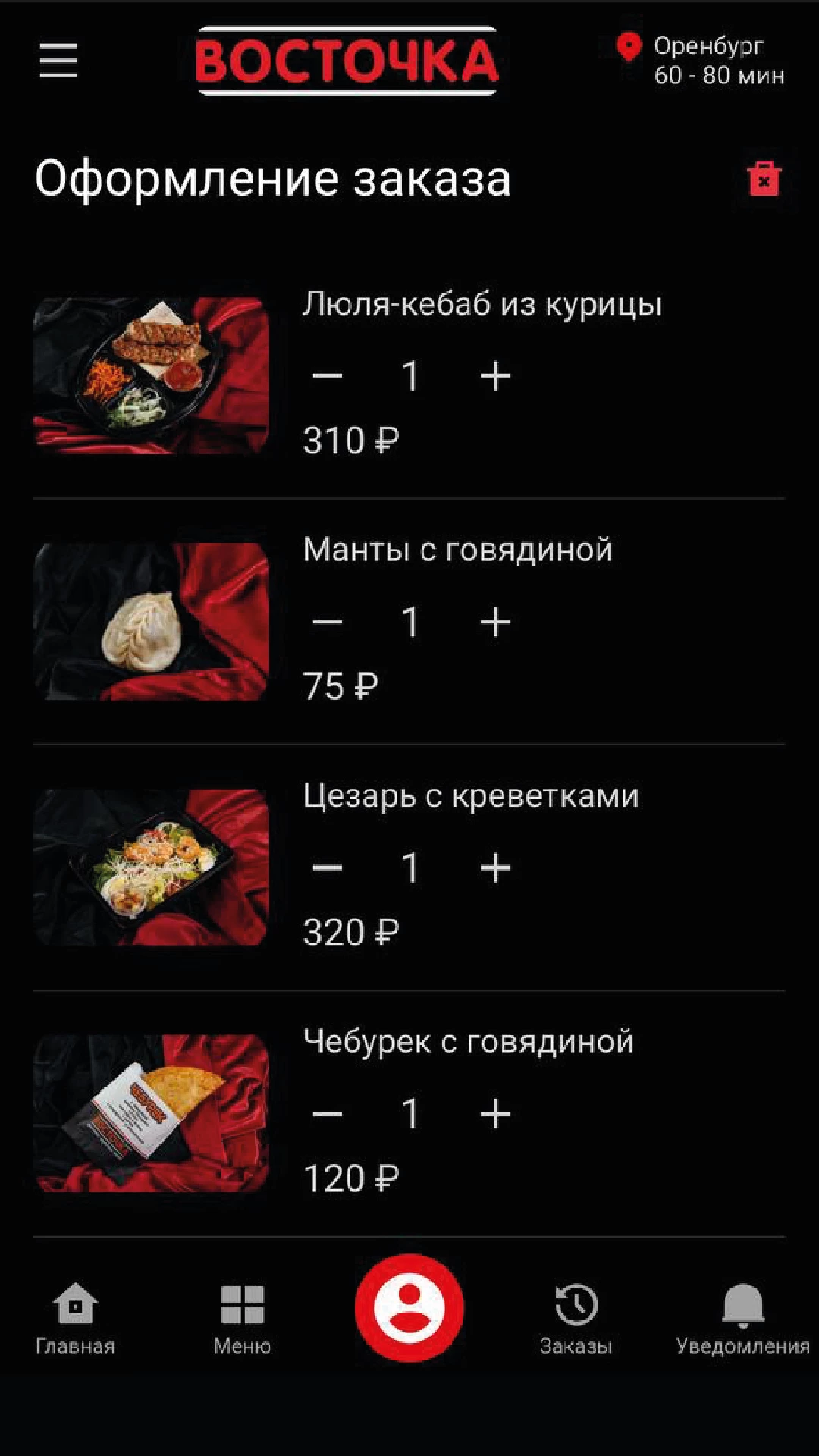
Task: Add one more Чебурек с говядиной
Action: pyautogui.click(x=495, y=1114)
